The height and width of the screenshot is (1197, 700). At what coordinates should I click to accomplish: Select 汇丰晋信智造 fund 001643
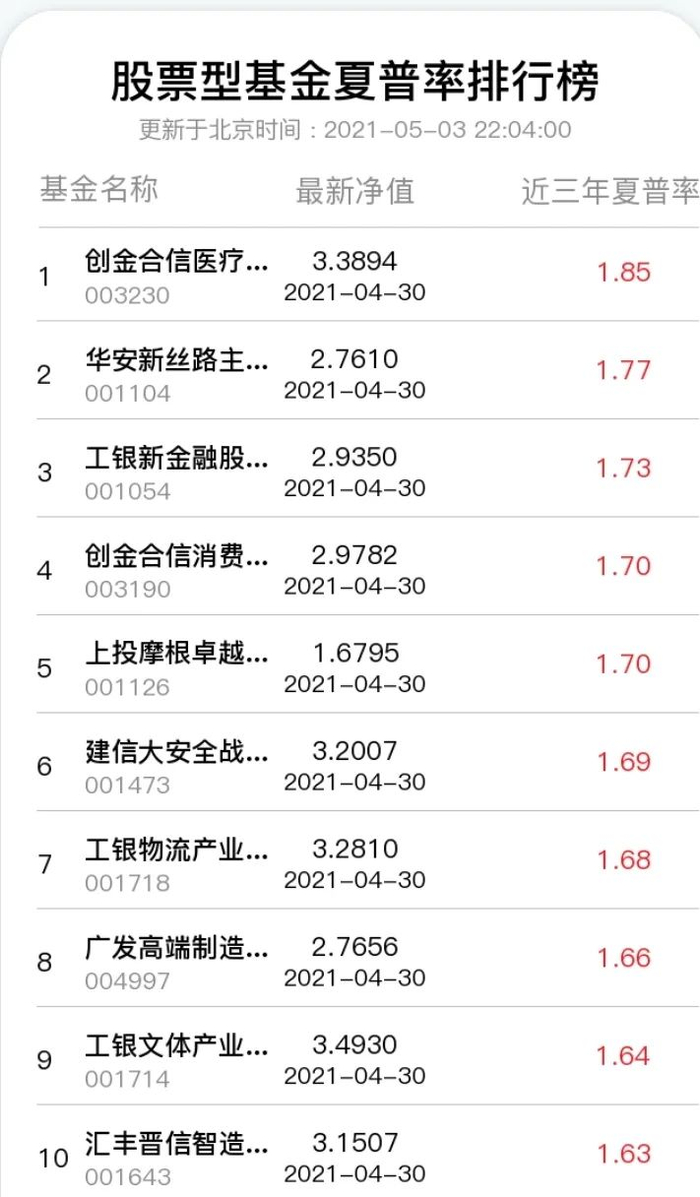coord(369,1151)
